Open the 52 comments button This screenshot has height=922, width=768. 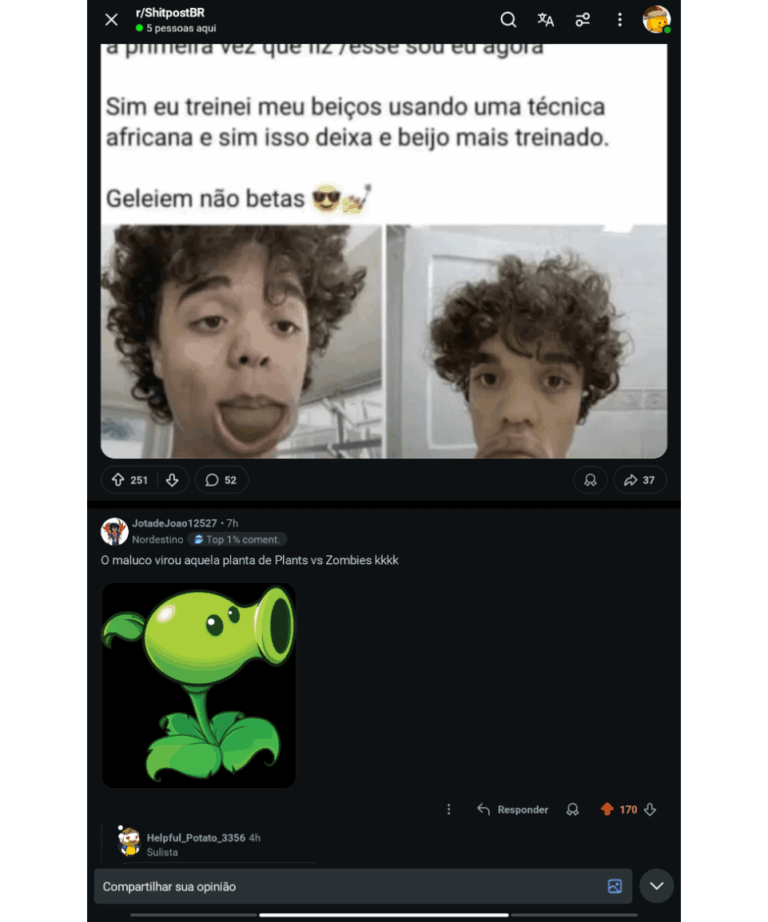click(x=221, y=480)
